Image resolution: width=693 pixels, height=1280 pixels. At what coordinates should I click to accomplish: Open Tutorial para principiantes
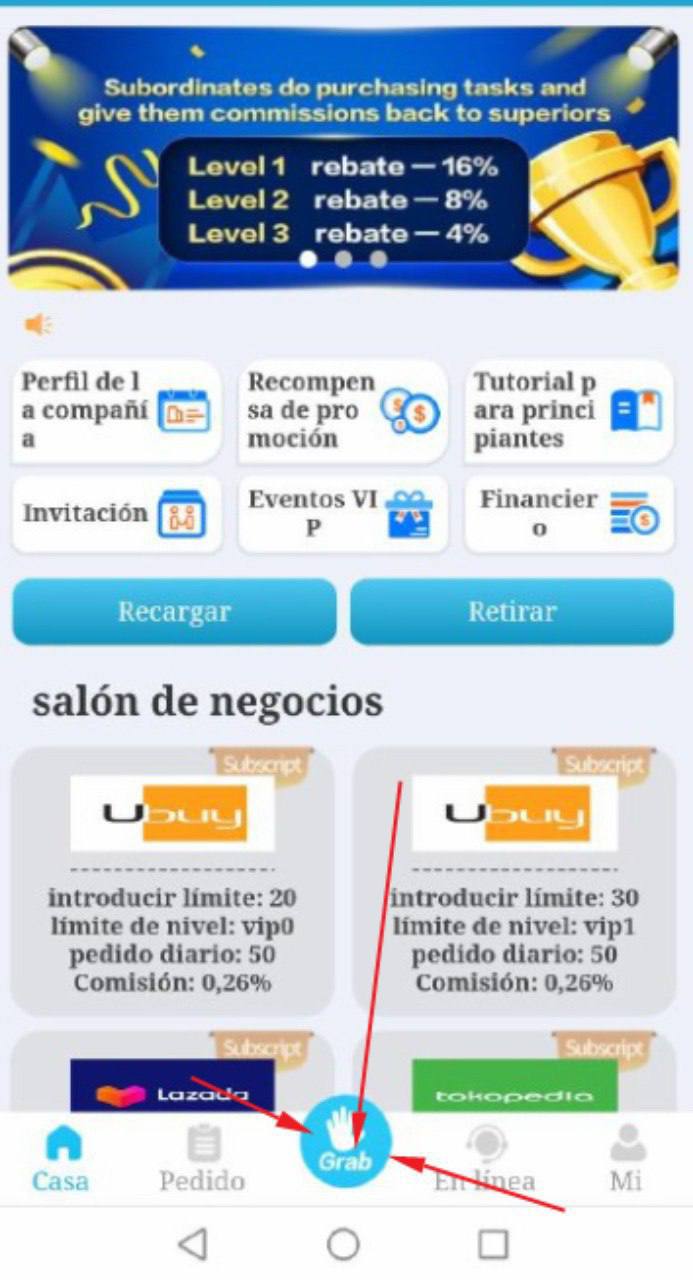tap(569, 411)
